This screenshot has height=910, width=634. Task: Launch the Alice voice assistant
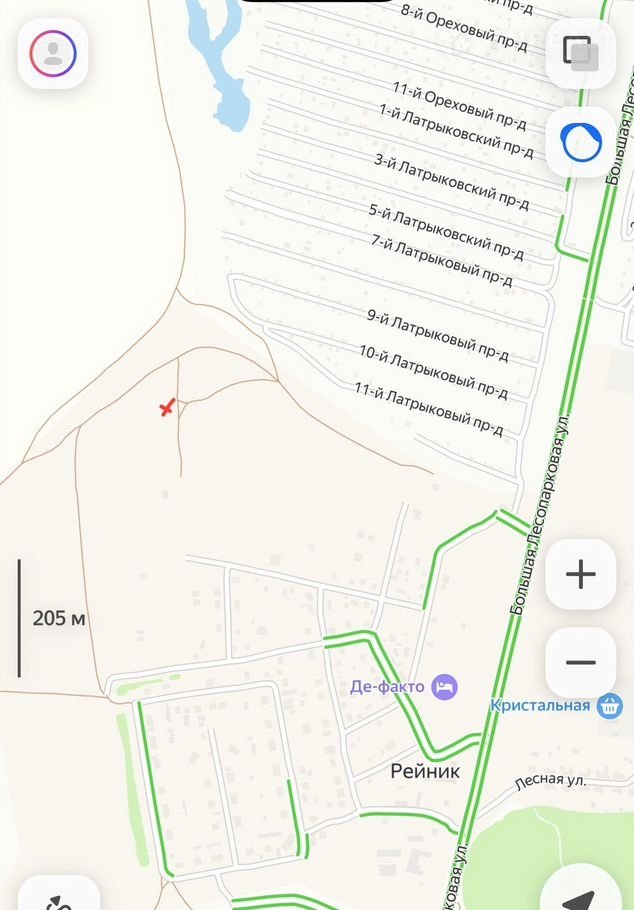580,143
